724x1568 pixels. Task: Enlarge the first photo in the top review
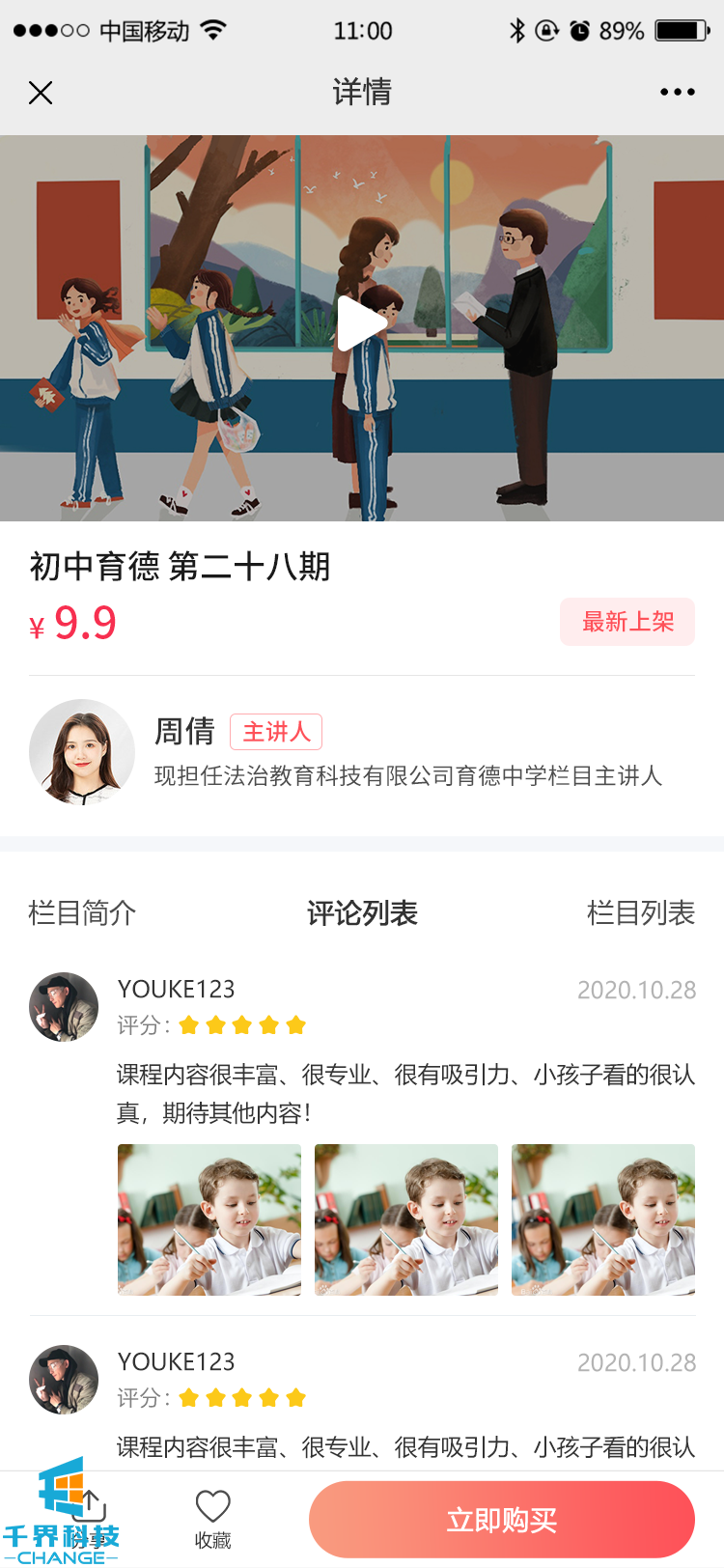tap(209, 1219)
